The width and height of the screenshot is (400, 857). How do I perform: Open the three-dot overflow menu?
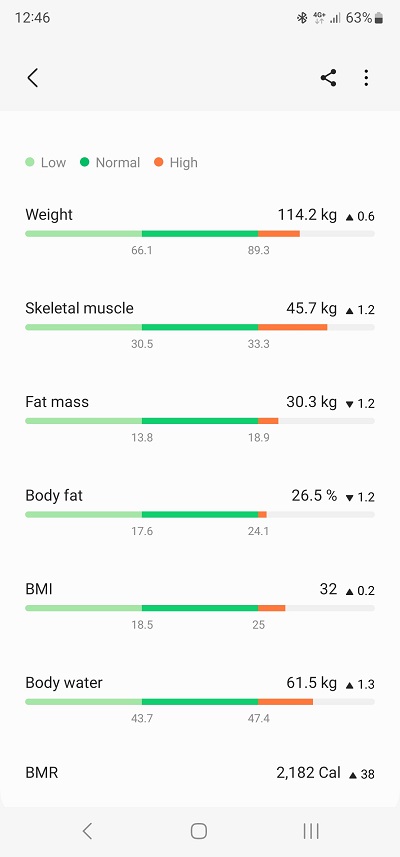point(366,78)
